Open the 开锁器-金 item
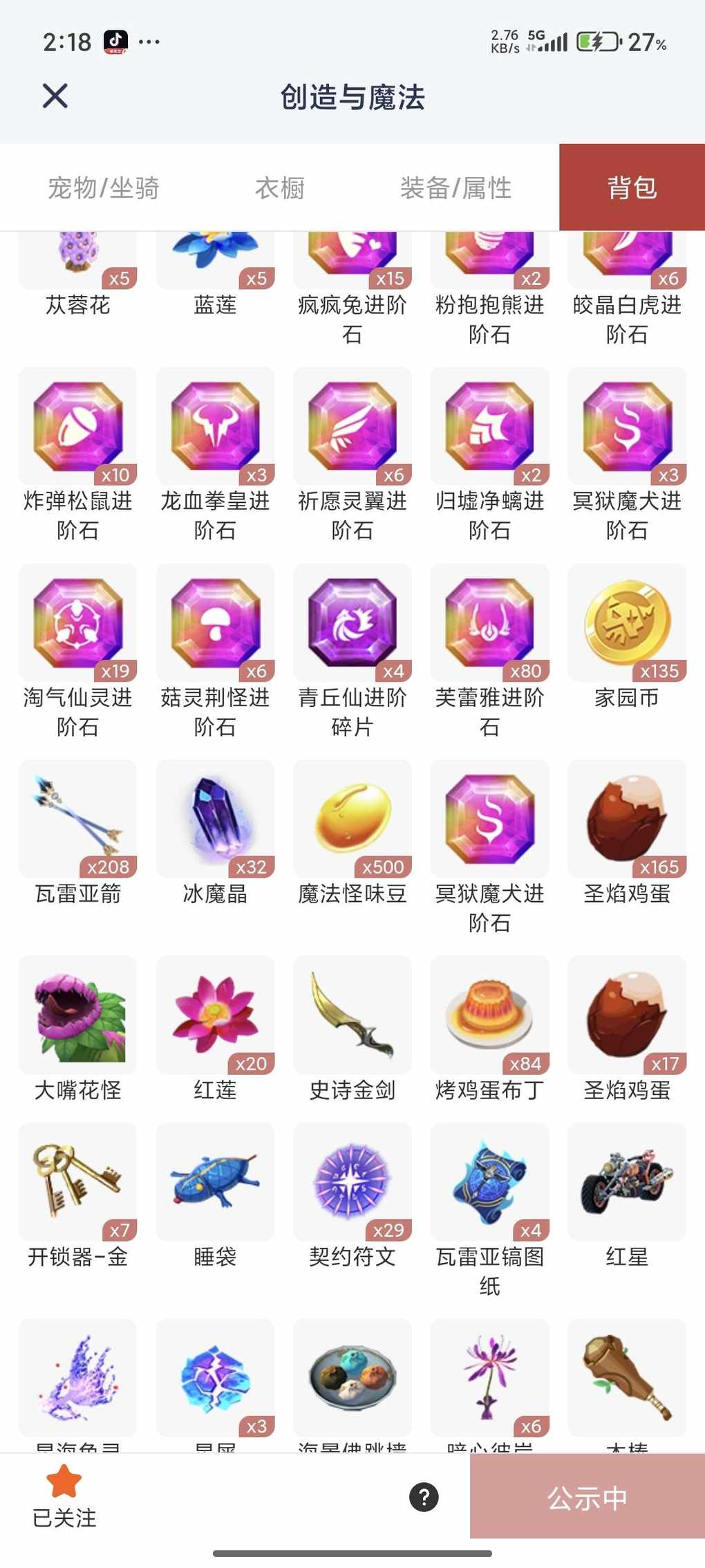Screen dimensions: 705x1568 [77, 1181]
